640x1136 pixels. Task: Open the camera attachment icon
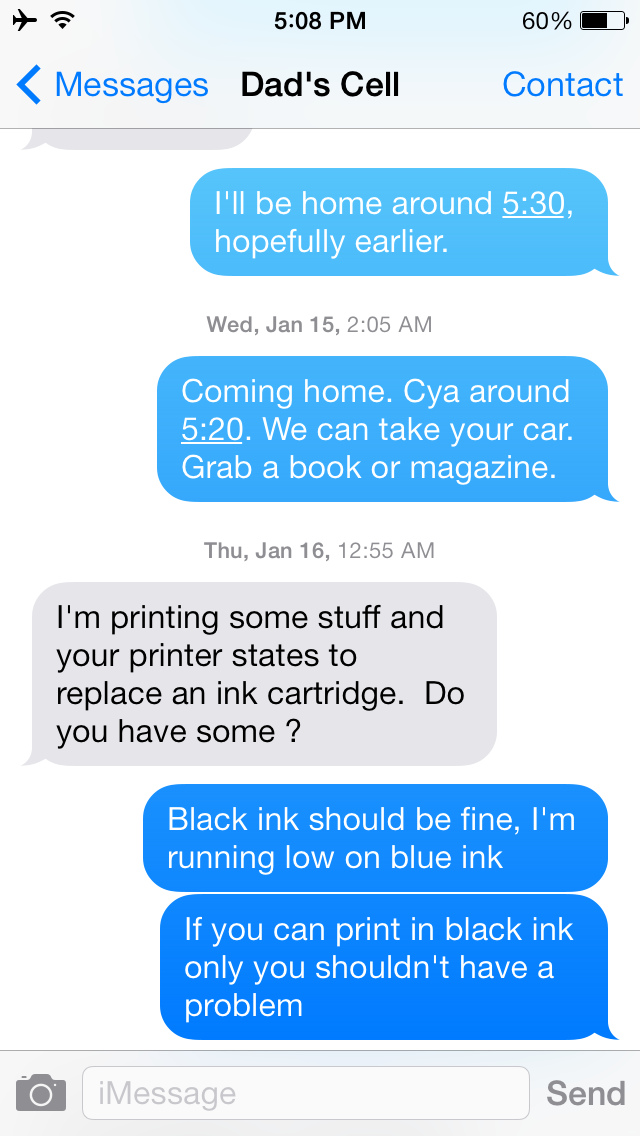[x=41, y=1093]
